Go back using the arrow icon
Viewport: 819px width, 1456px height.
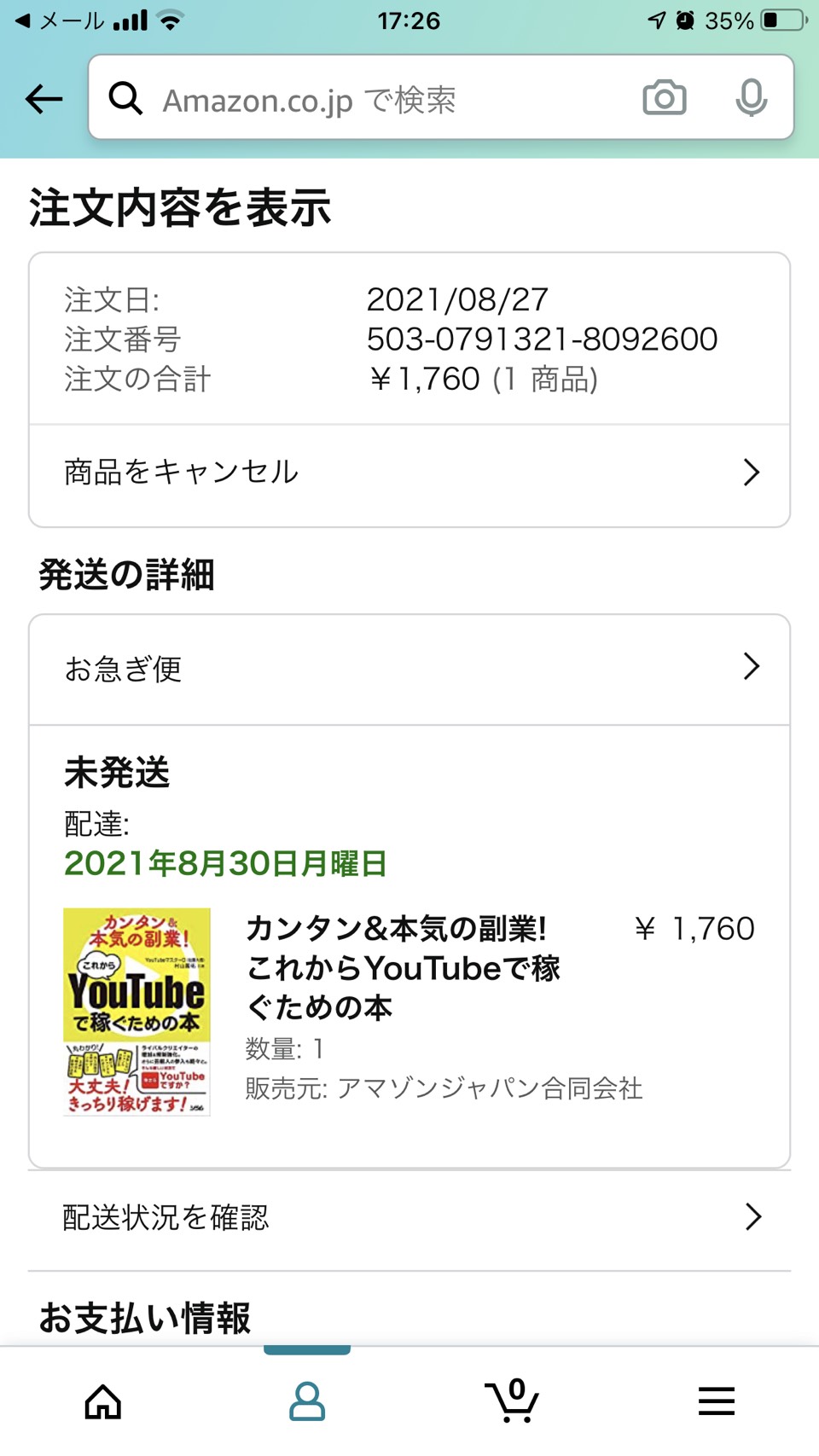(44, 99)
